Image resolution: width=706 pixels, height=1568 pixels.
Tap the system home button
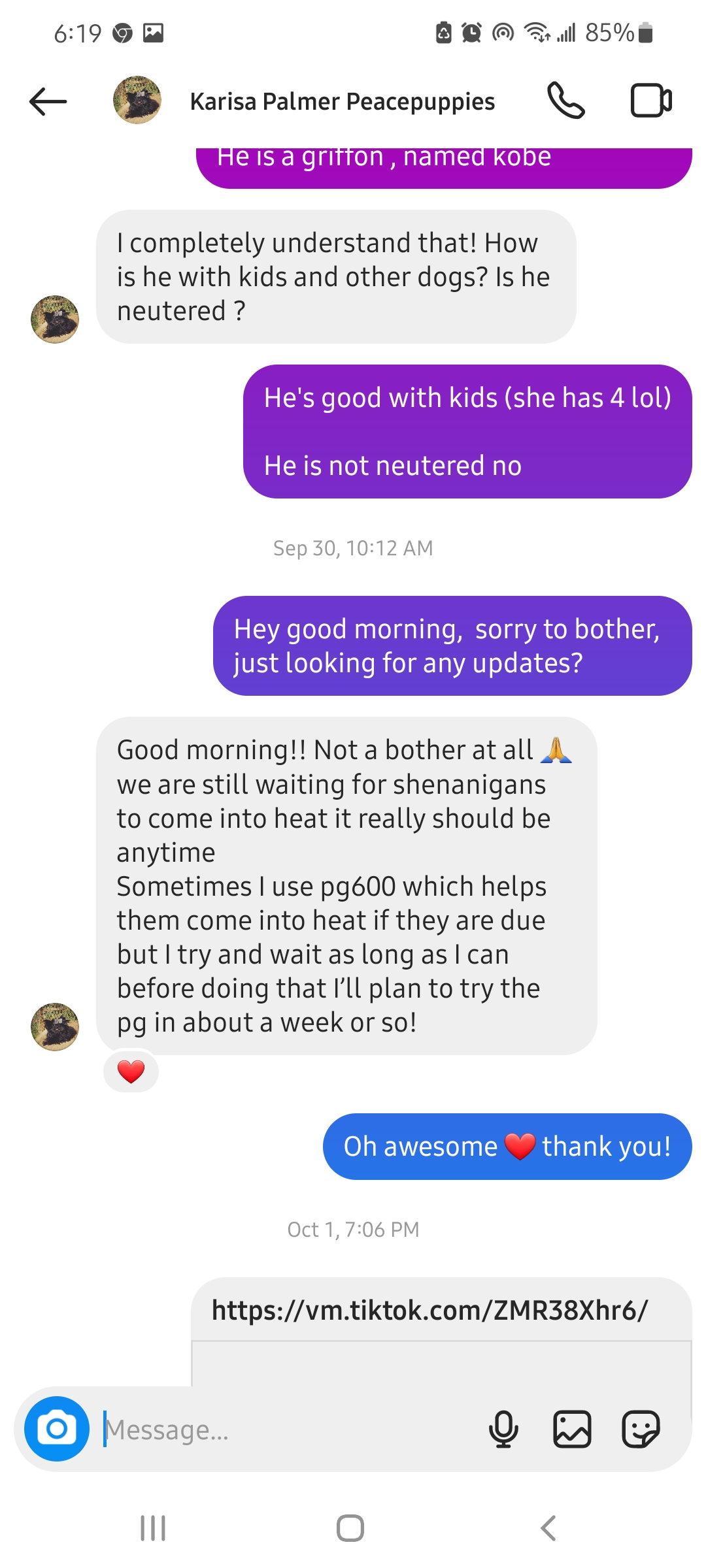click(350, 1528)
